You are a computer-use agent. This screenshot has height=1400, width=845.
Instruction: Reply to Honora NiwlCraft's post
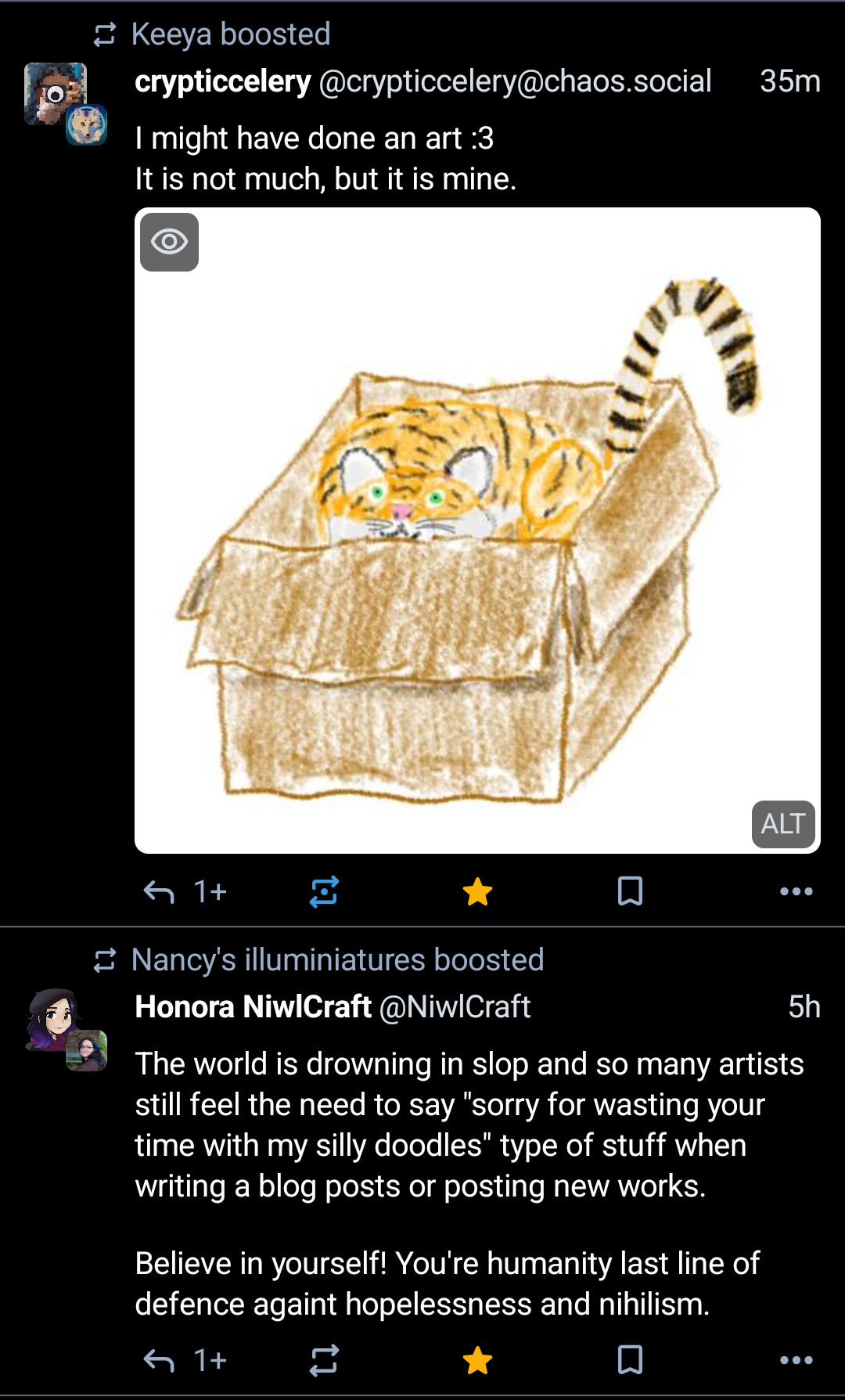coord(159,1361)
